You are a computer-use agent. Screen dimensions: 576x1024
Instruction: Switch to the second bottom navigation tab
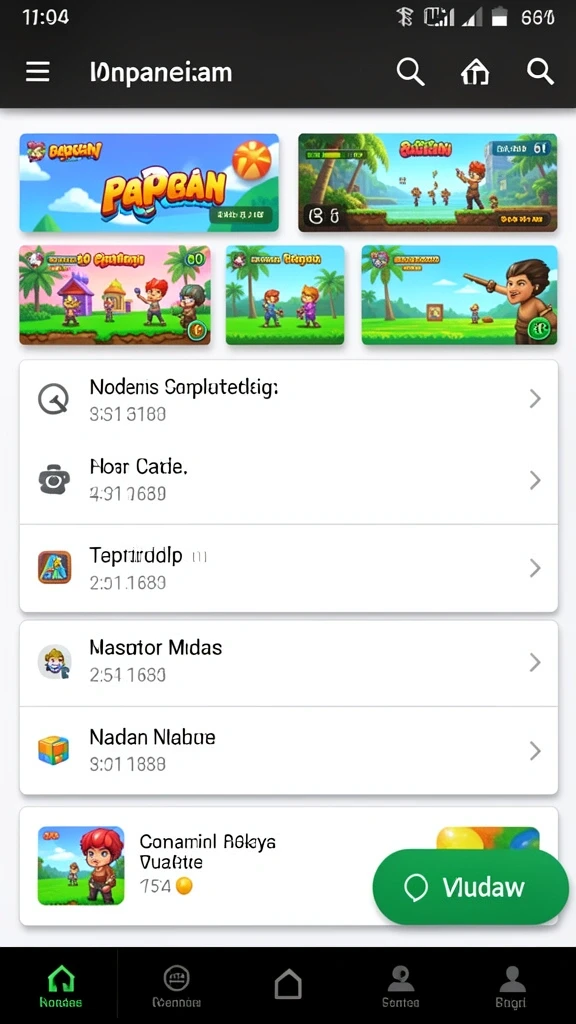(x=176, y=986)
